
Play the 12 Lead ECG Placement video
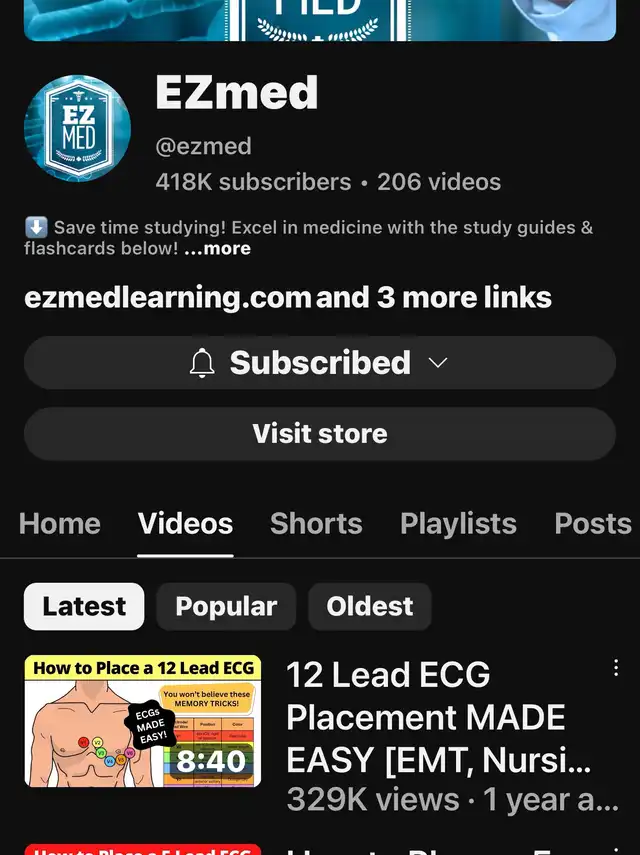click(142, 721)
